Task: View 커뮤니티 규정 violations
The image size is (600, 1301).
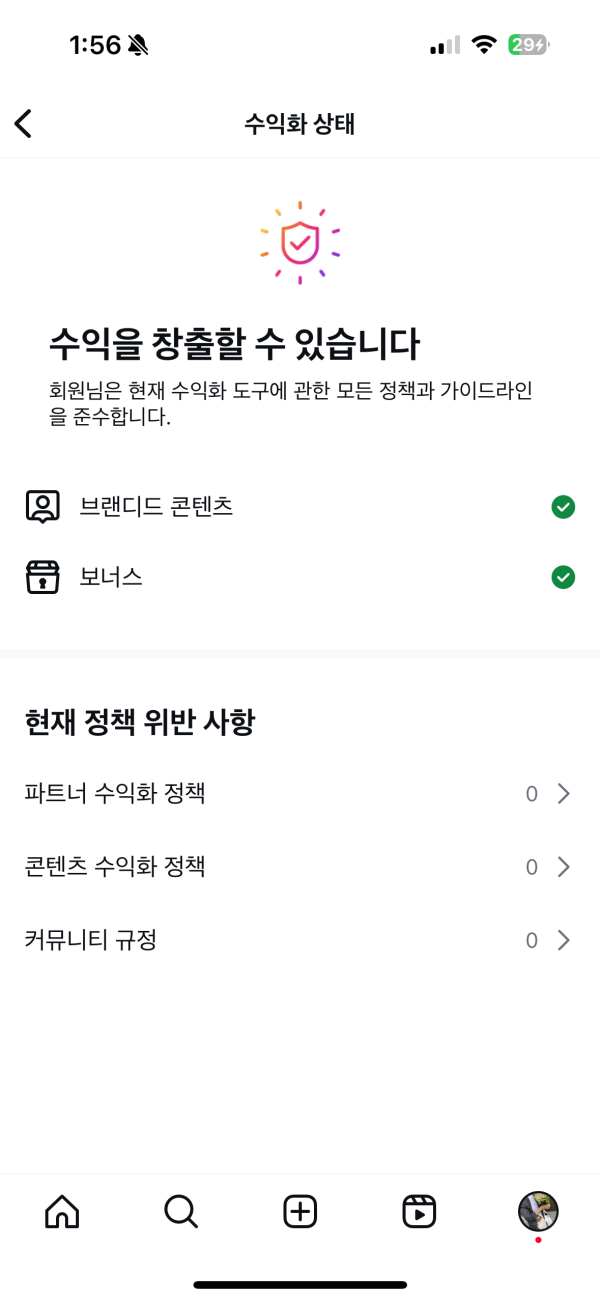Action: (298, 940)
